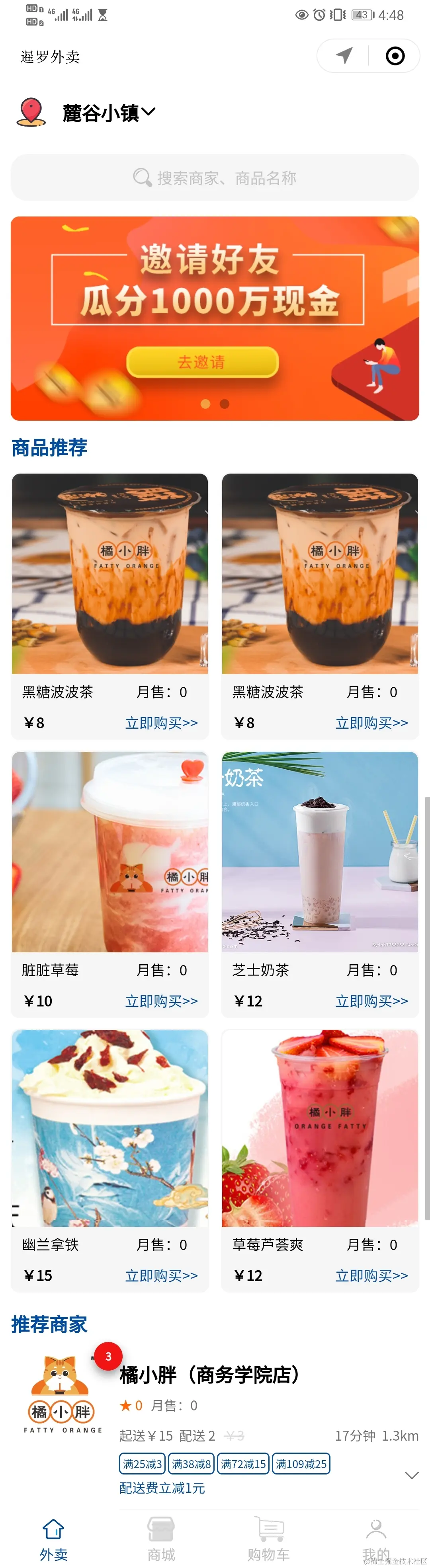Tap the search box for merchants and products
The height and width of the screenshot is (1568, 430).
point(214,178)
